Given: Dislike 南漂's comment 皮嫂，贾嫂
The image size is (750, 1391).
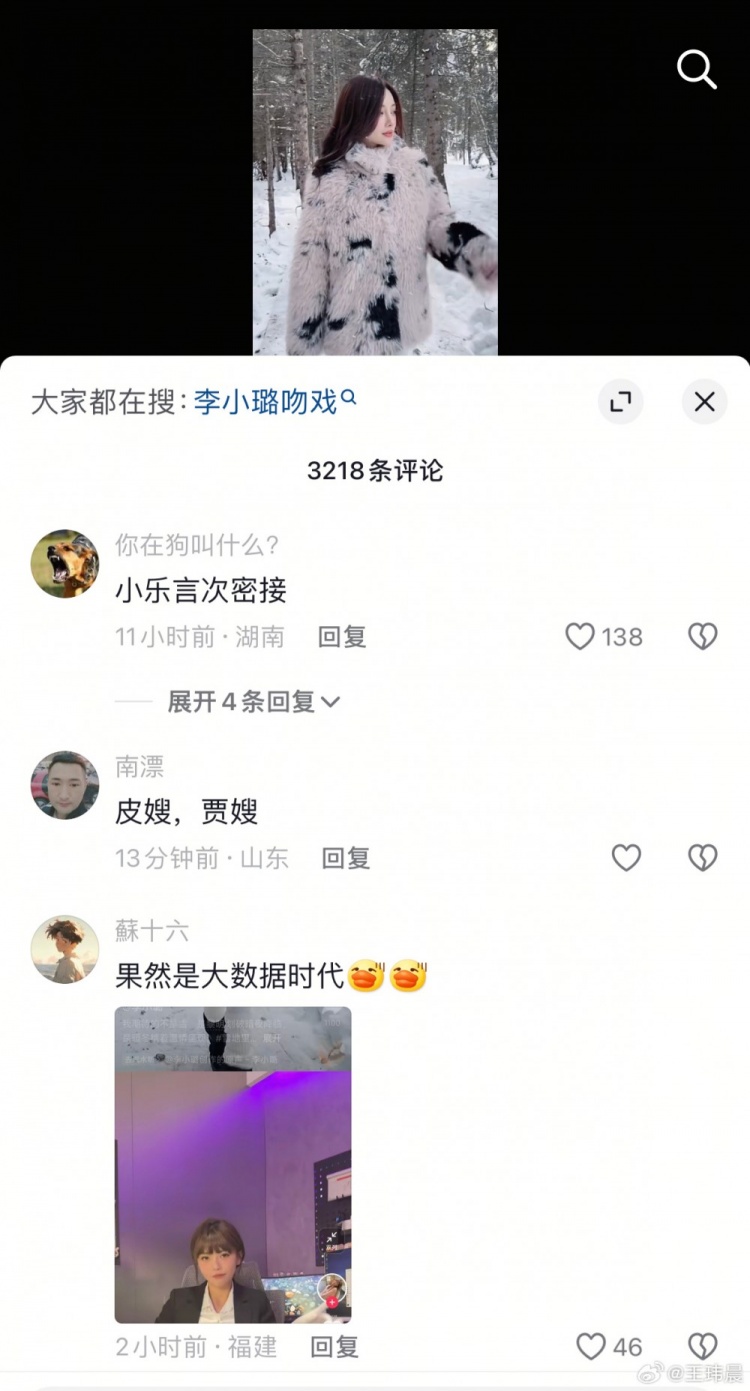Looking at the screenshot, I should point(702,858).
